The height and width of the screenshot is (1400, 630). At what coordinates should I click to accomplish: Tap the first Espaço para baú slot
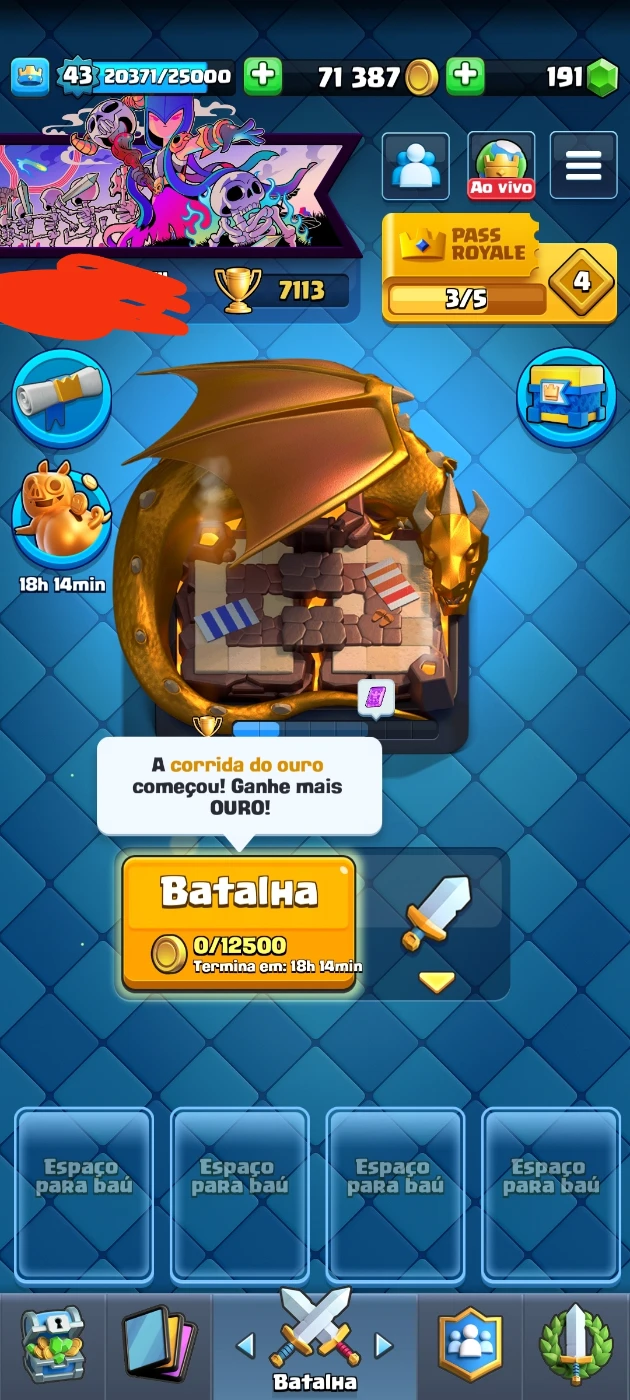83,1195
